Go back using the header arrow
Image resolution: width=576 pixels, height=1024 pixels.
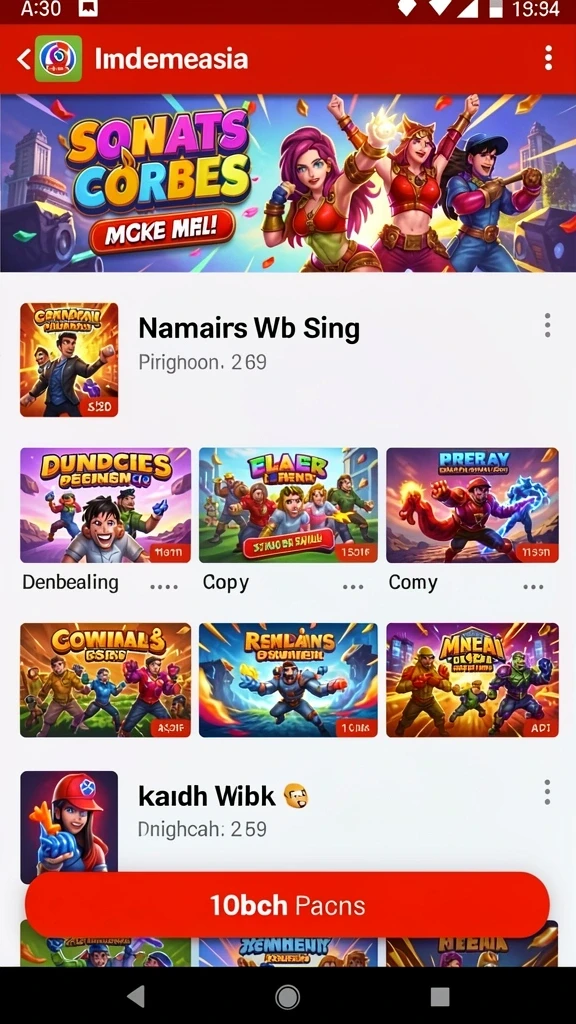pyautogui.click(x=24, y=59)
